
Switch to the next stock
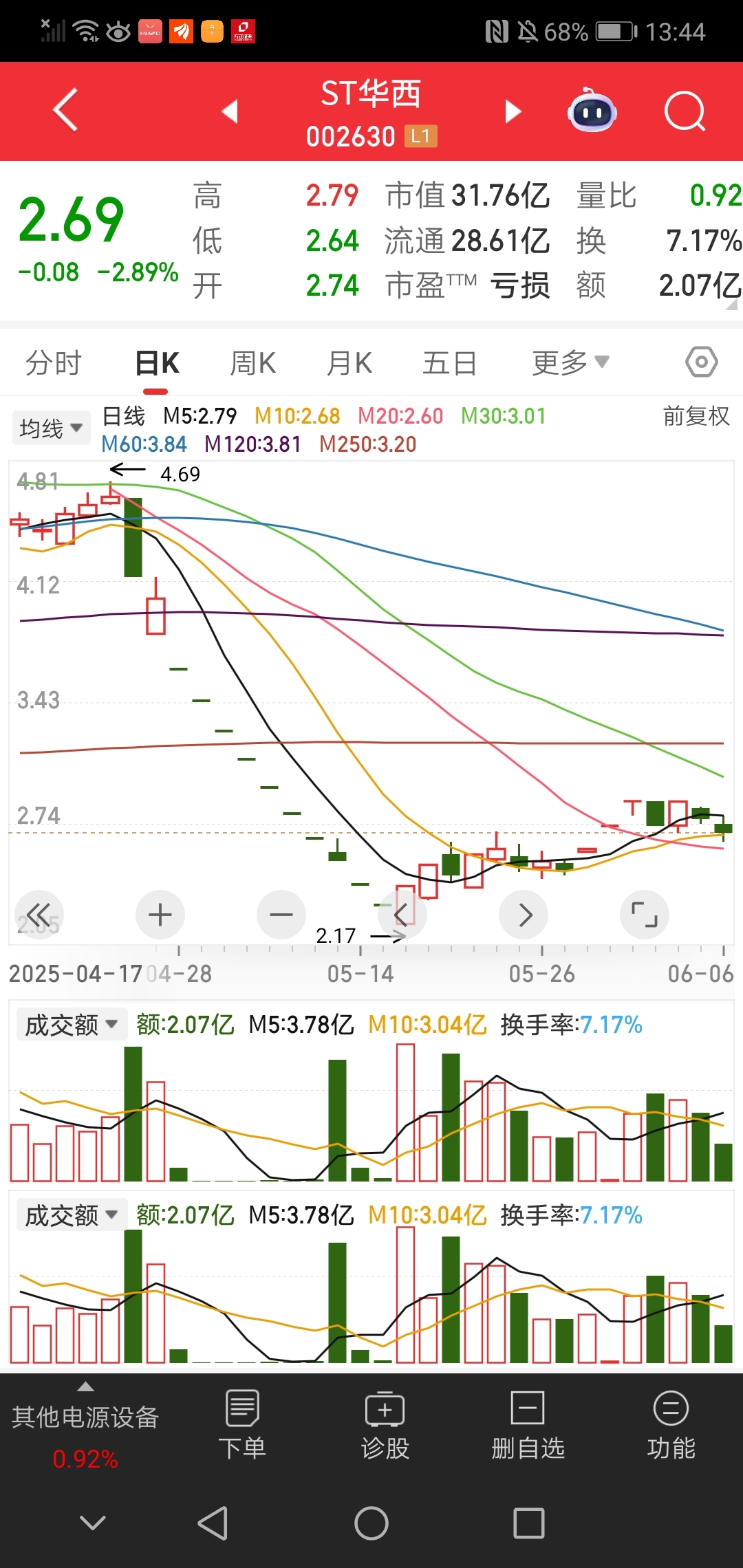[x=513, y=111]
